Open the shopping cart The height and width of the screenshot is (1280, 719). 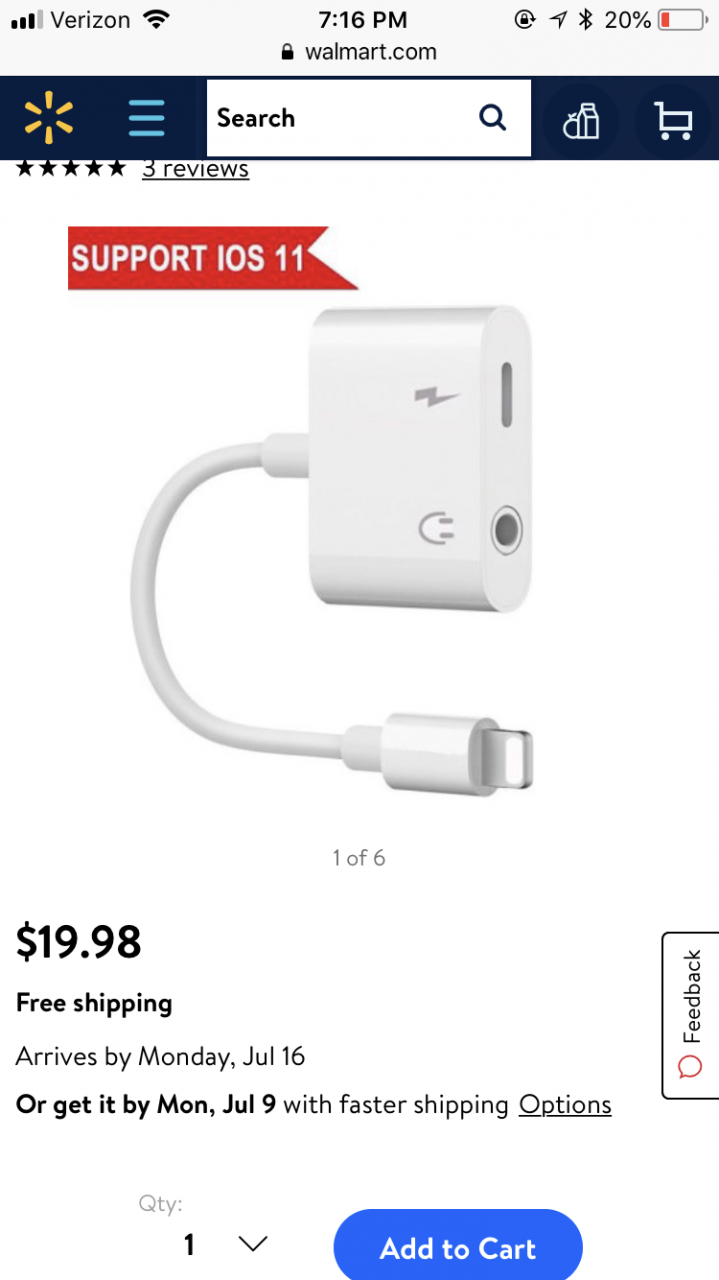(x=673, y=120)
